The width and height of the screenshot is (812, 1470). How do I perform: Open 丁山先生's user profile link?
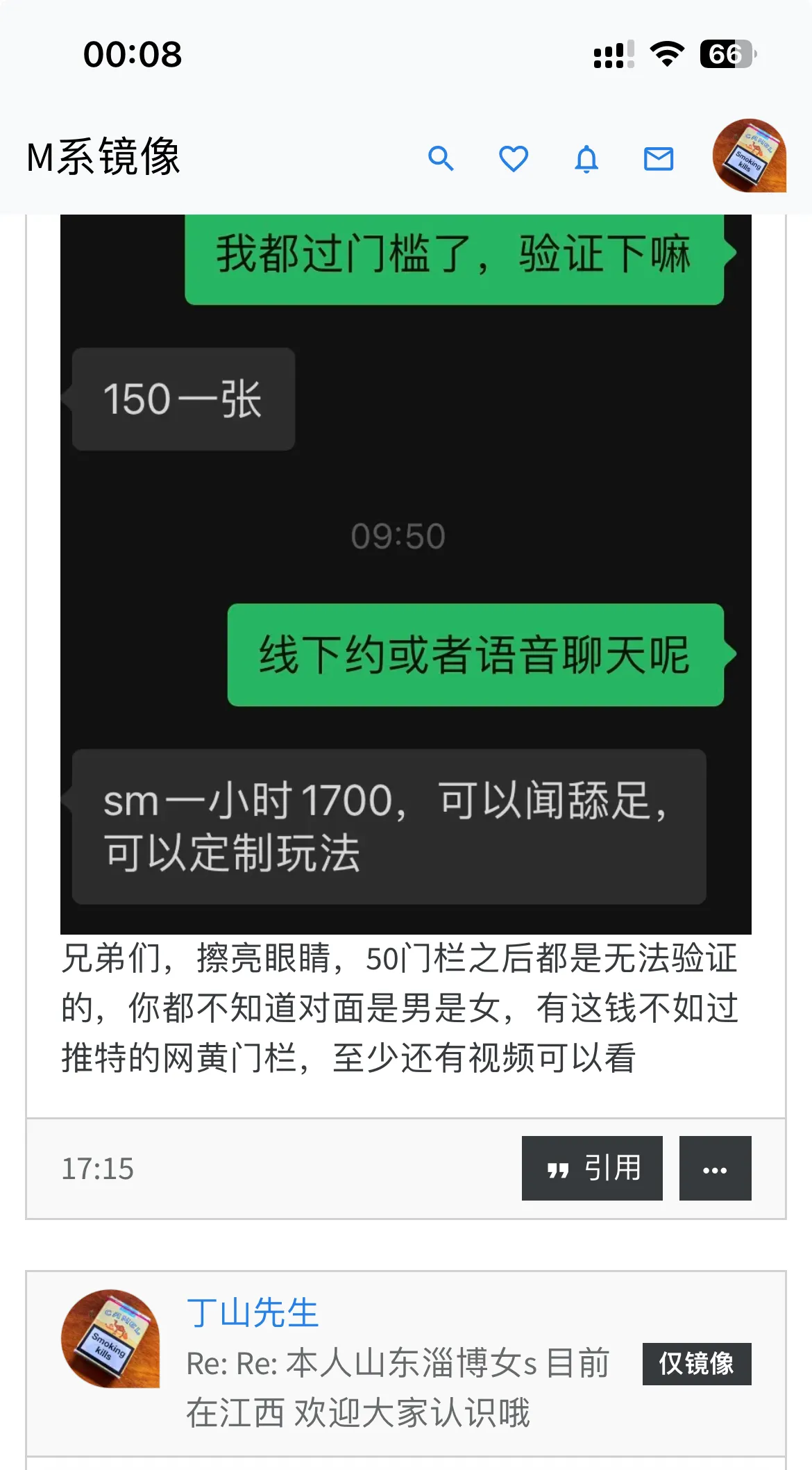(x=253, y=1312)
